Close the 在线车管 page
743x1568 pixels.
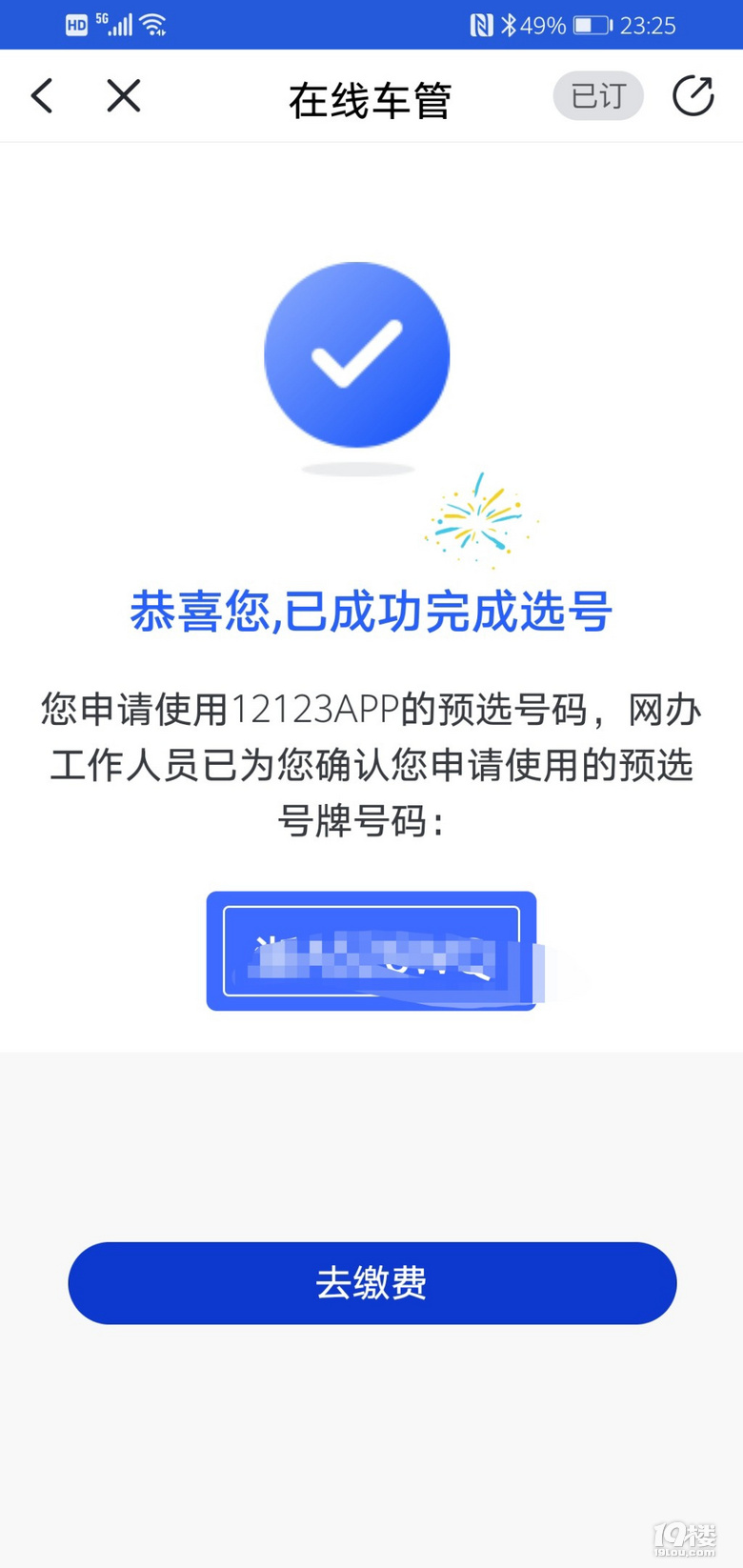click(124, 96)
